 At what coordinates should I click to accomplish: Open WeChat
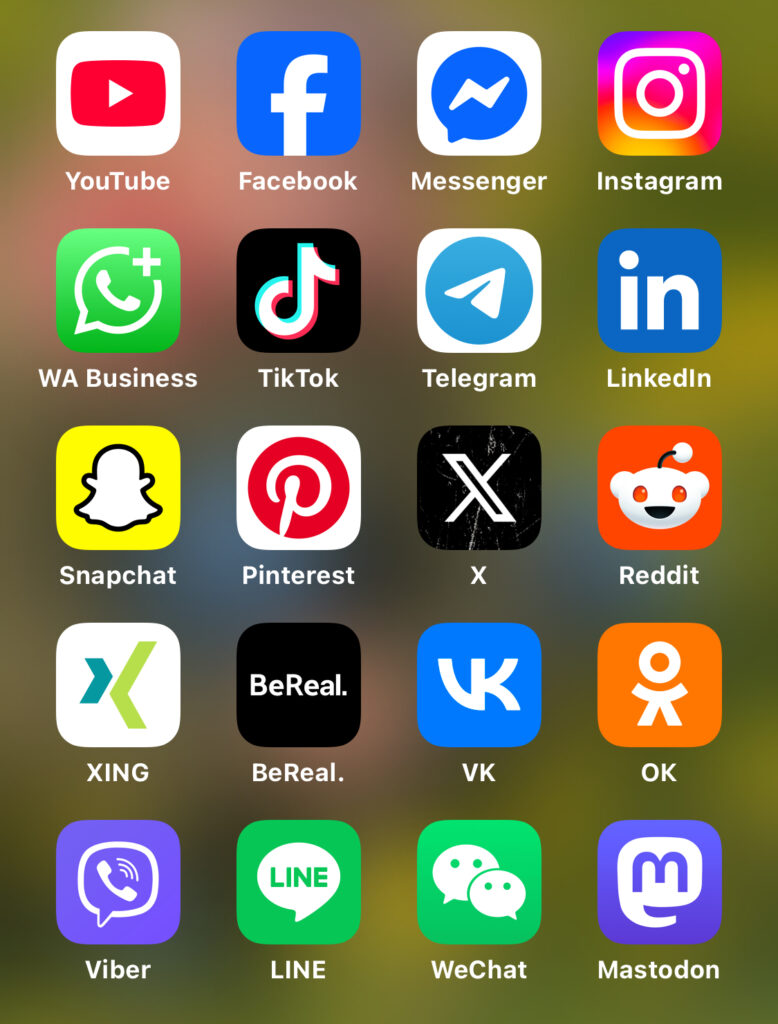tap(479, 882)
